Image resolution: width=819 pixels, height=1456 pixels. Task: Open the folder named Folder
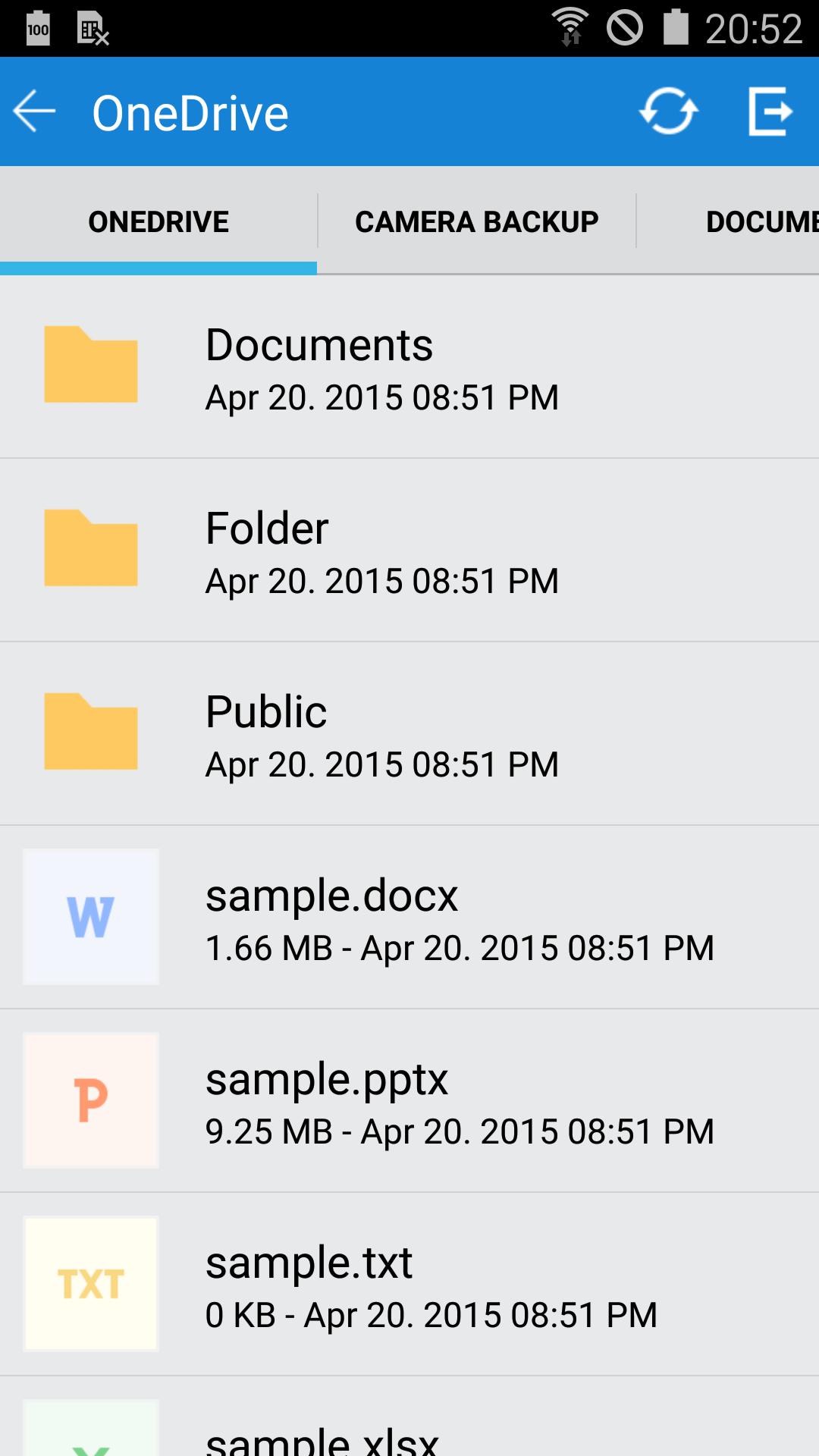click(409, 551)
